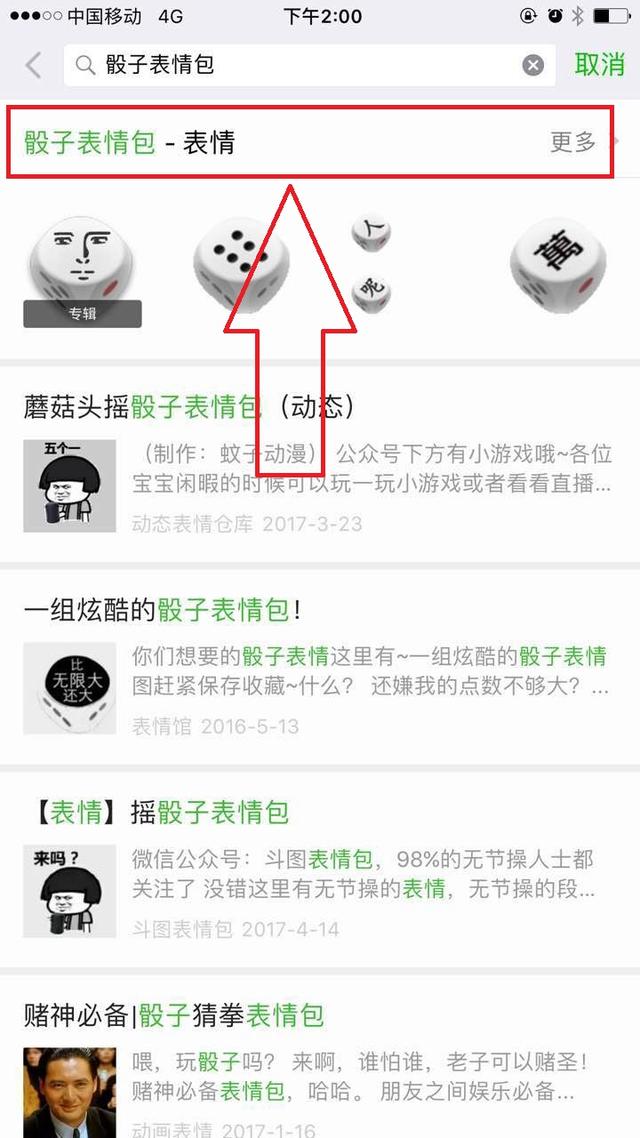Open article 蘑菇头摇骰子表情包（动态）

[x=320, y=464]
